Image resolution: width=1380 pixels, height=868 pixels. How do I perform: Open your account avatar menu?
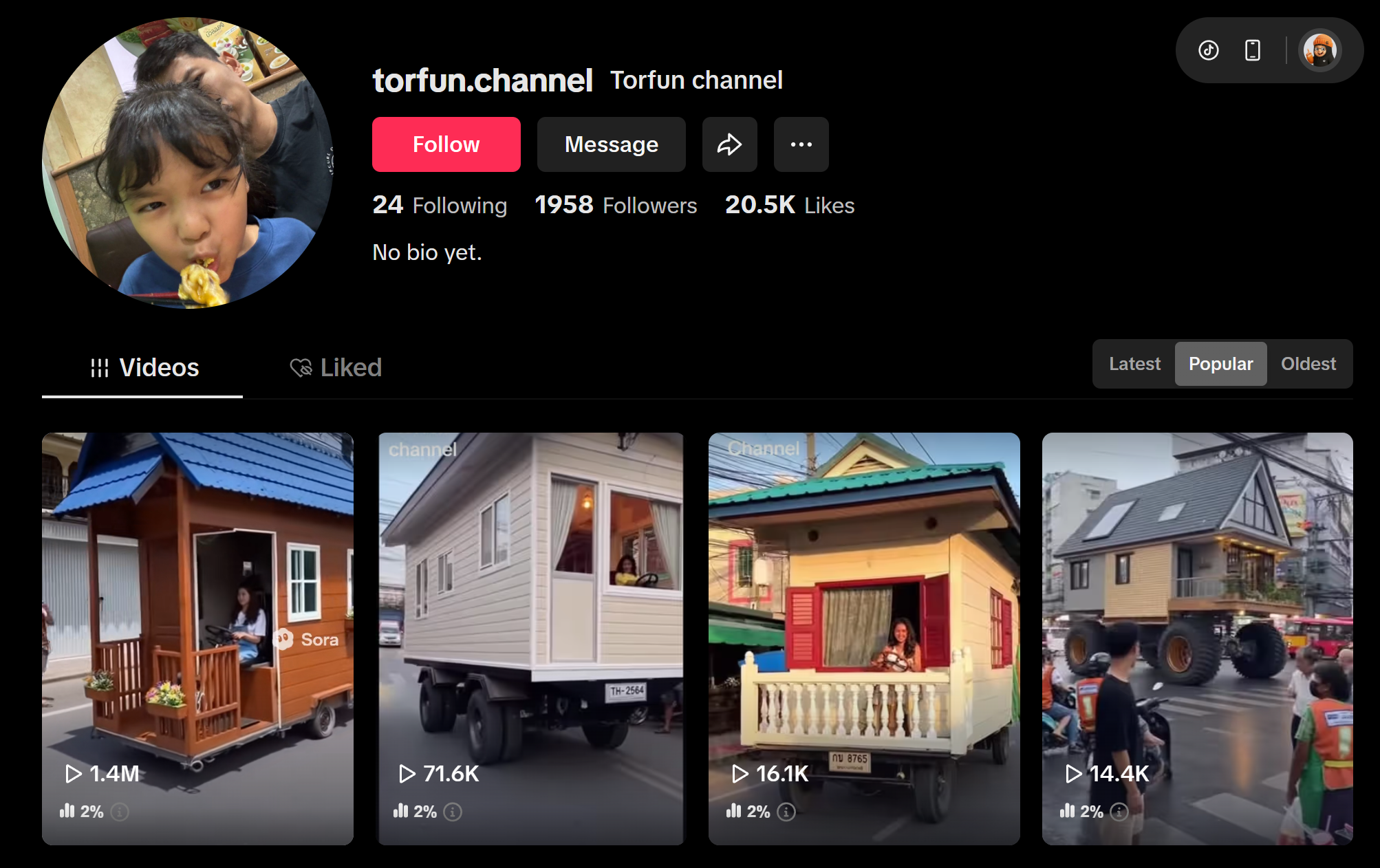pyautogui.click(x=1319, y=50)
